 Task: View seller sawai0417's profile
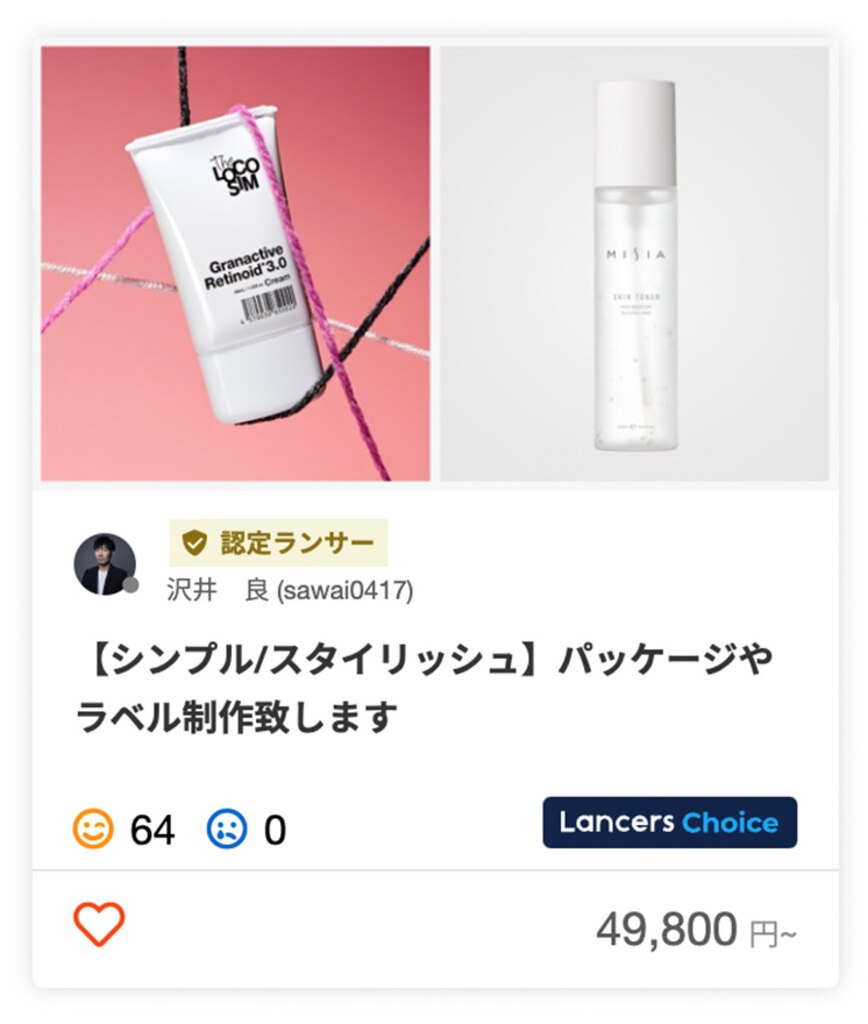point(290,590)
